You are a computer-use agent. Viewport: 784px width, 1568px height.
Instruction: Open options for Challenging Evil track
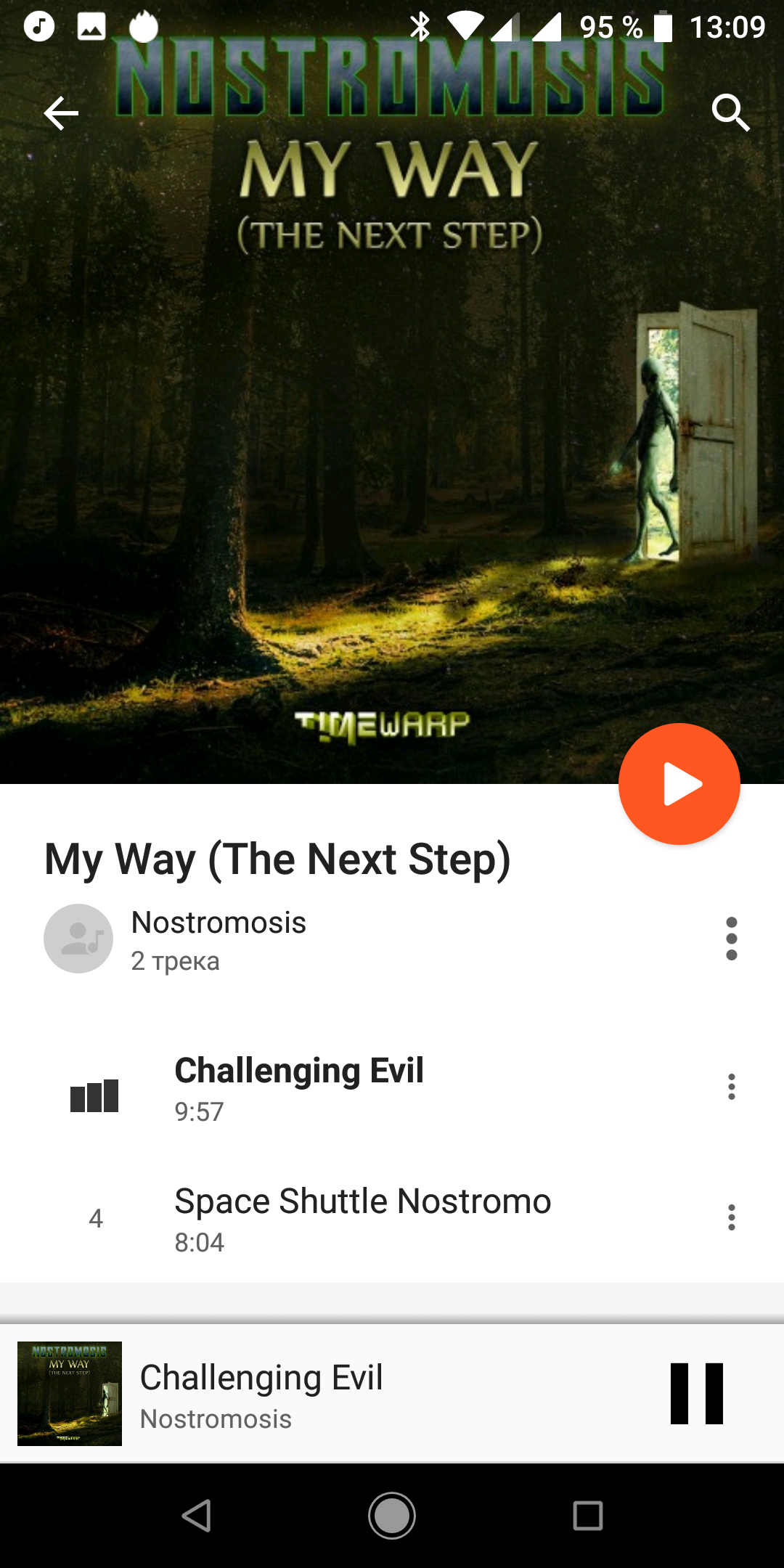coord(731,1087)
